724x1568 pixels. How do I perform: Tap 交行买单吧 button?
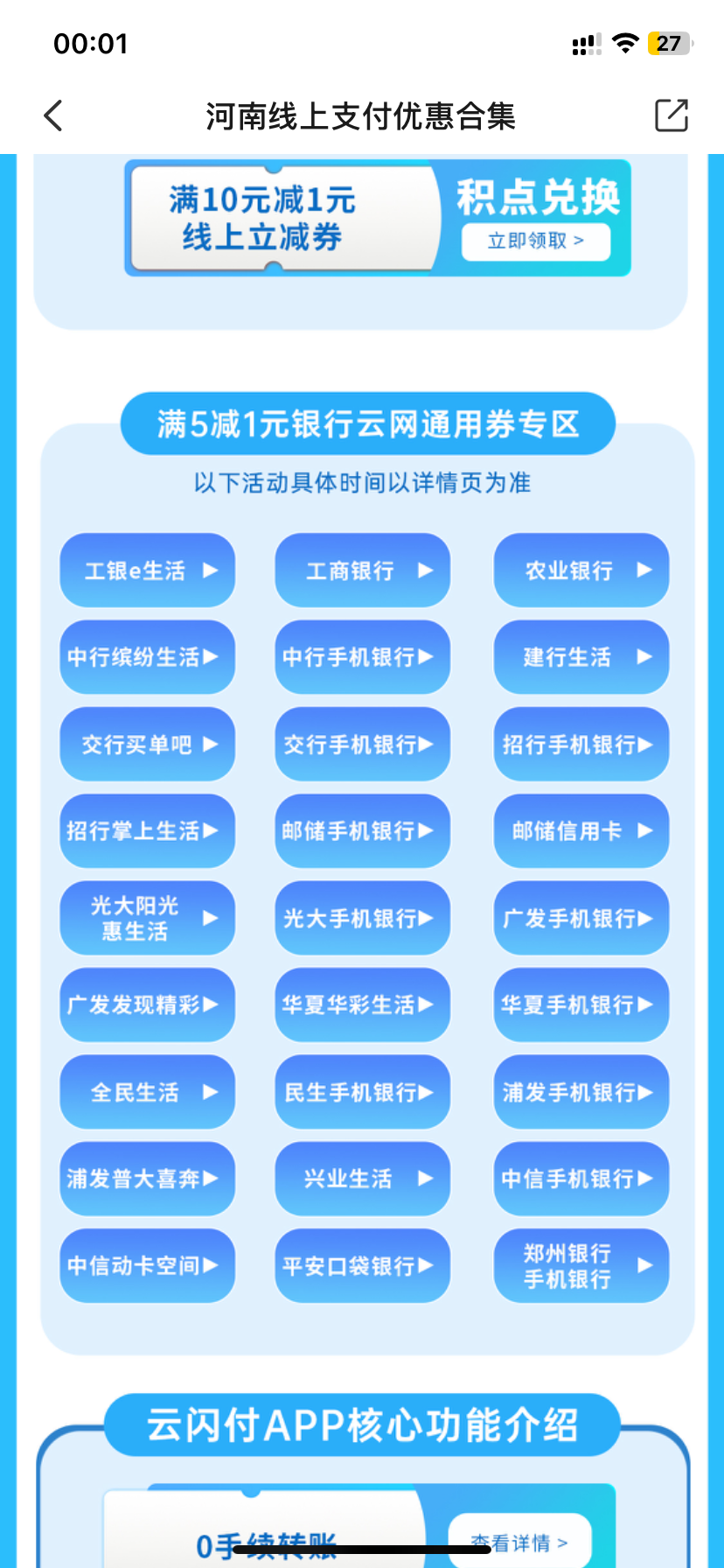tap(147, 745)
